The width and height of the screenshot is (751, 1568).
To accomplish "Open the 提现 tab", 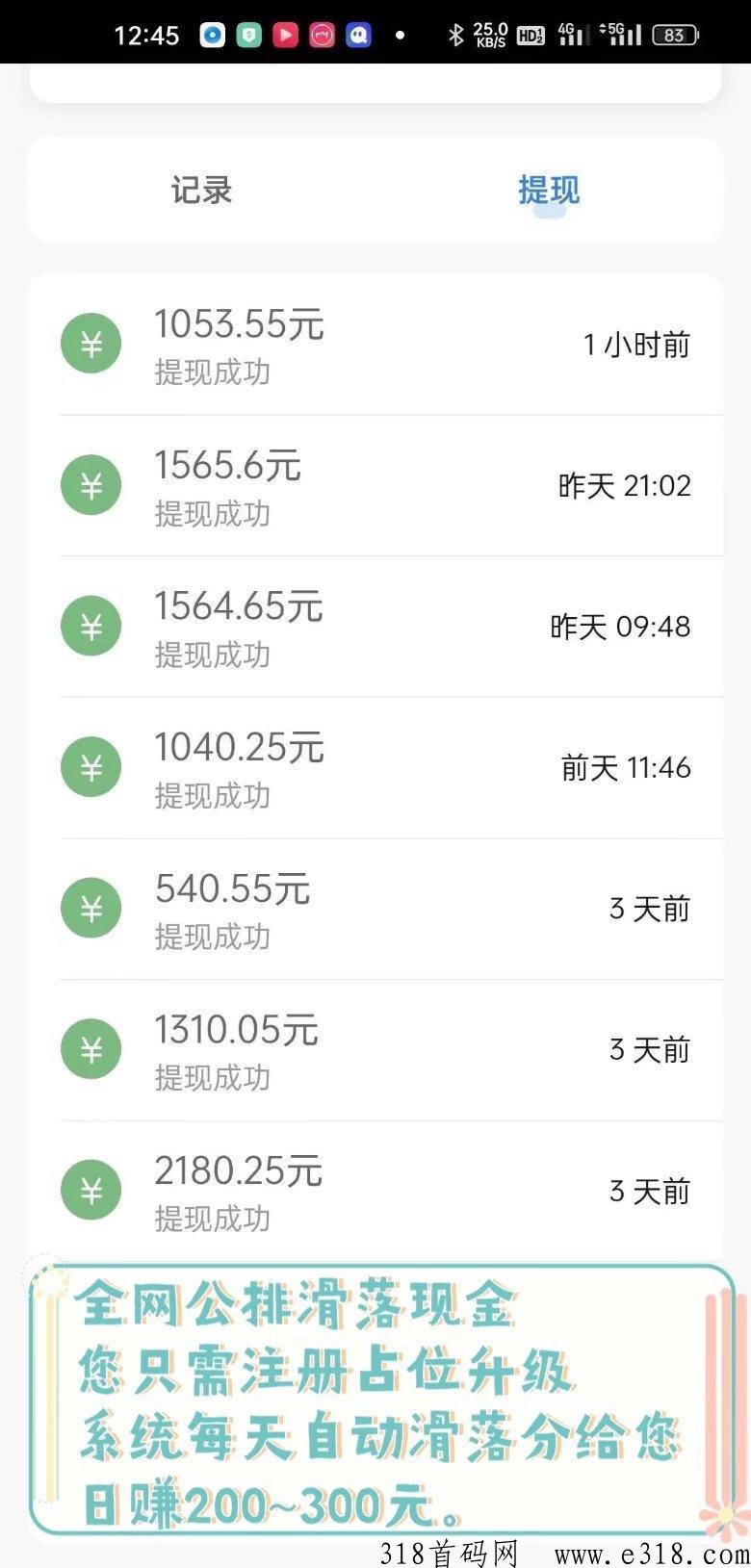I will pos(550,190).
